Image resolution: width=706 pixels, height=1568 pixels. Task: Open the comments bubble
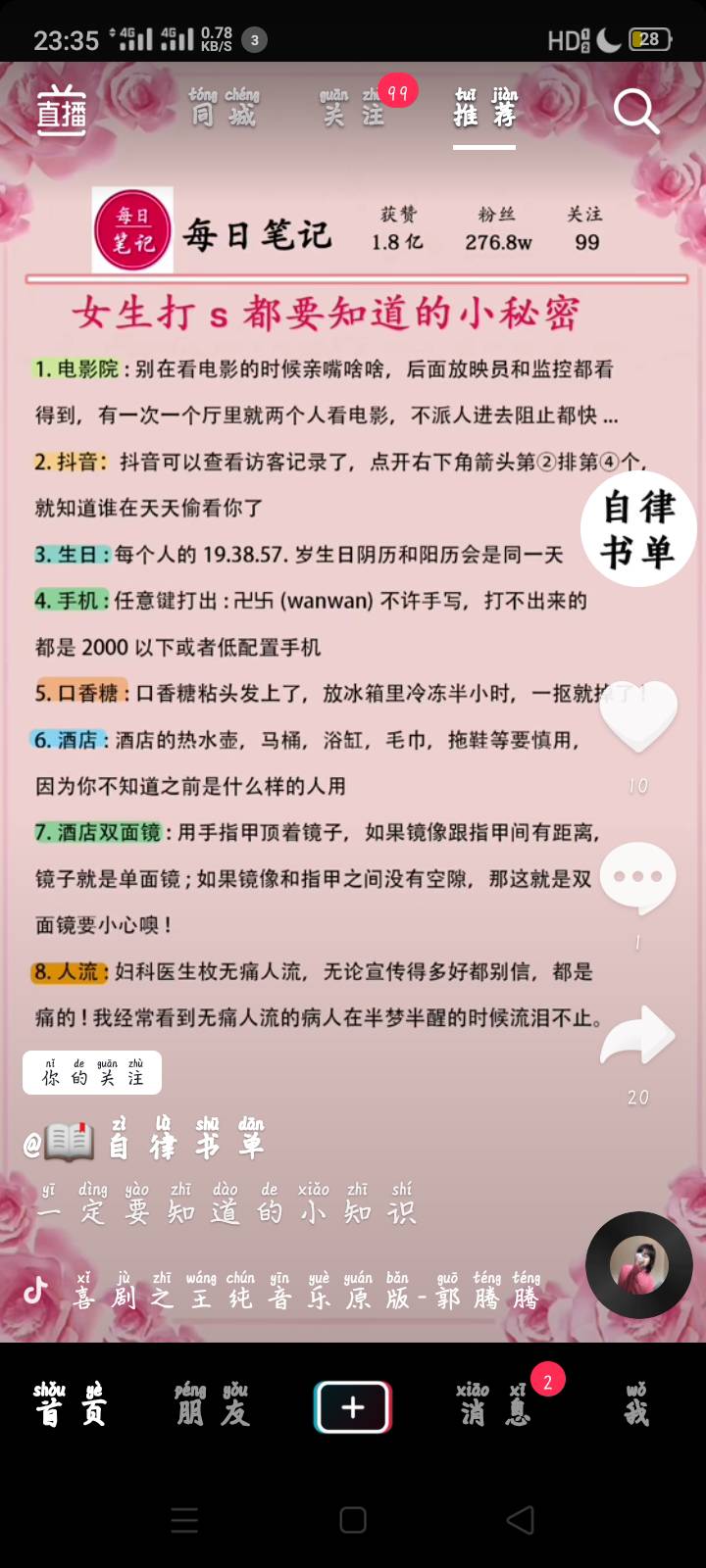click(637, 876)
